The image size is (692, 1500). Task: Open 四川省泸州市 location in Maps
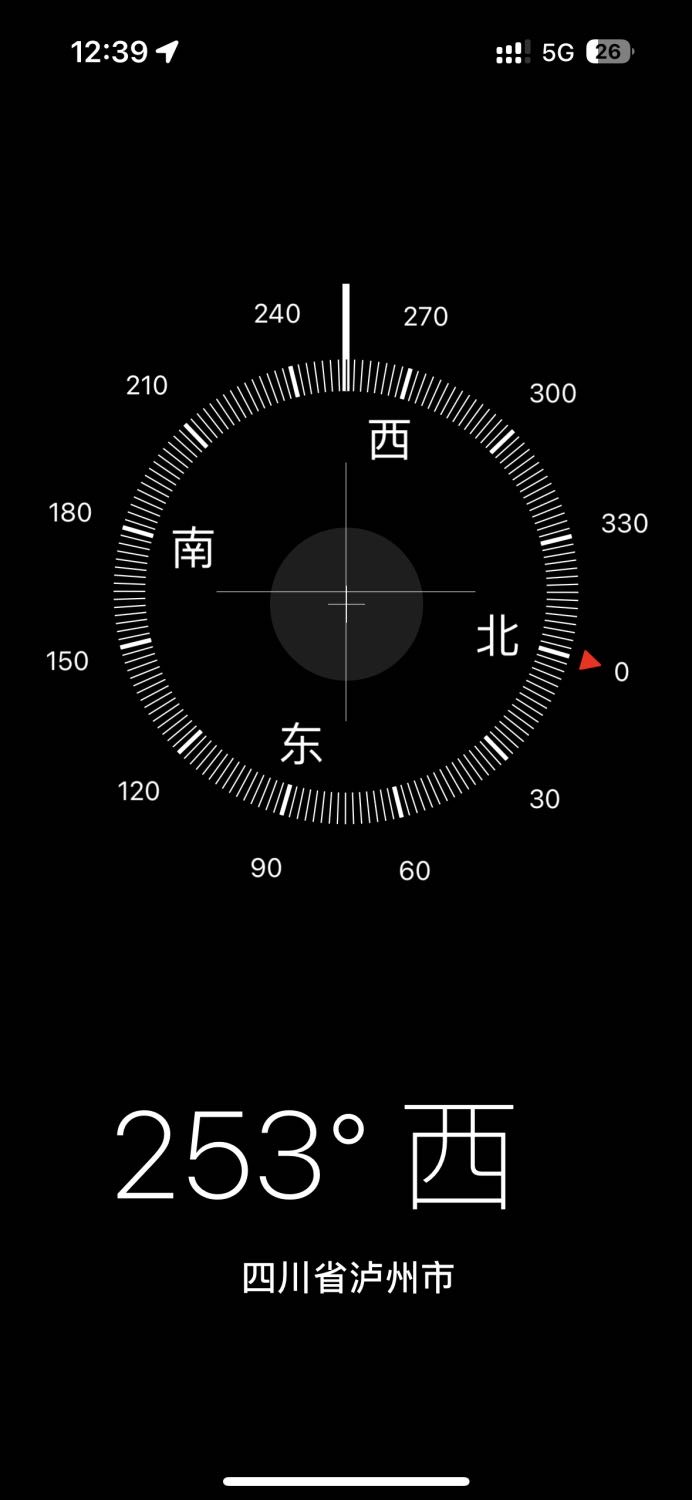(348, 1278)
